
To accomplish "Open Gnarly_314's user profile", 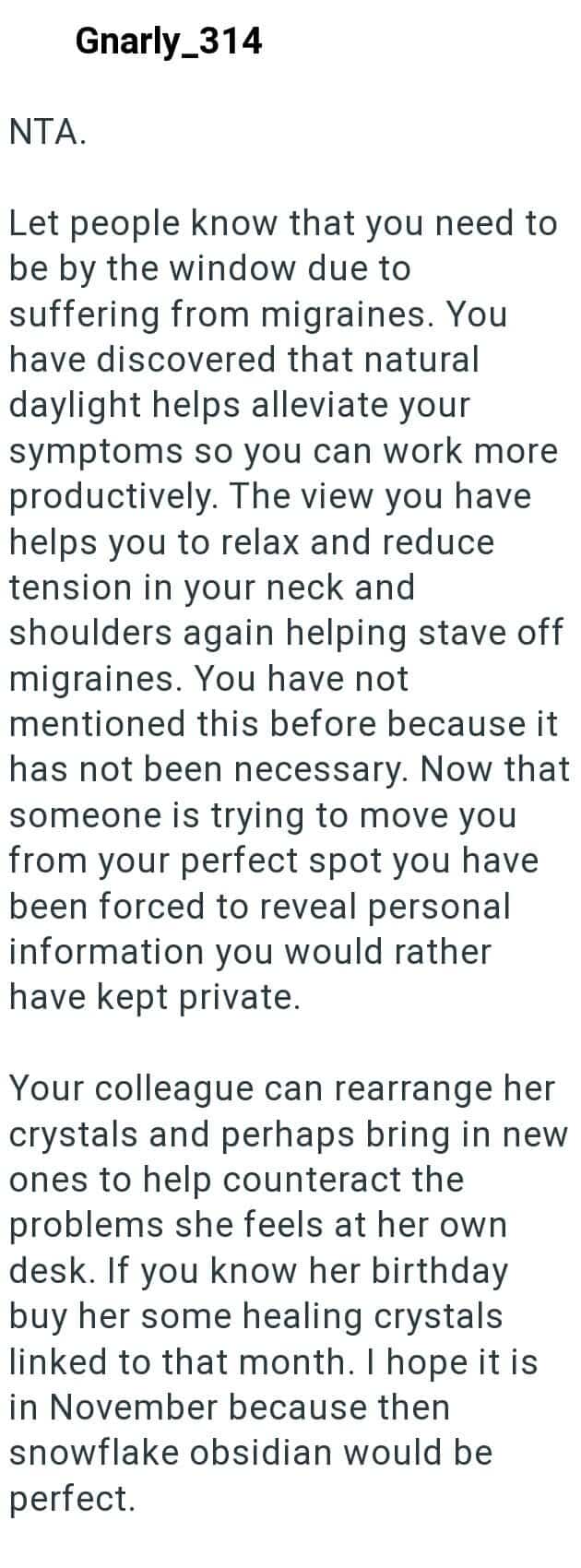I will (x=169, y=42).
